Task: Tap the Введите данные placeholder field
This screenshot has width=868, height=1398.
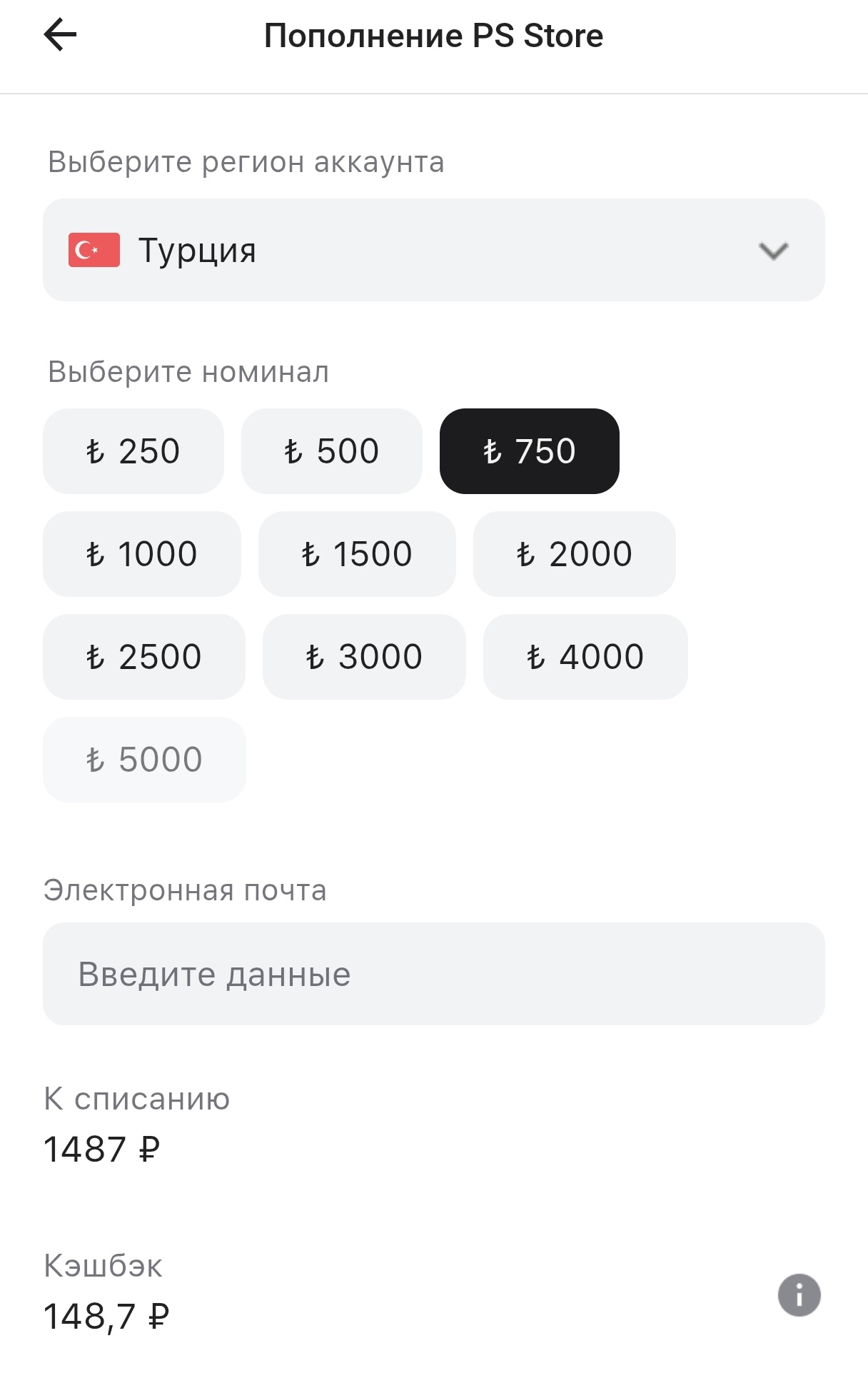Action: 213,972
